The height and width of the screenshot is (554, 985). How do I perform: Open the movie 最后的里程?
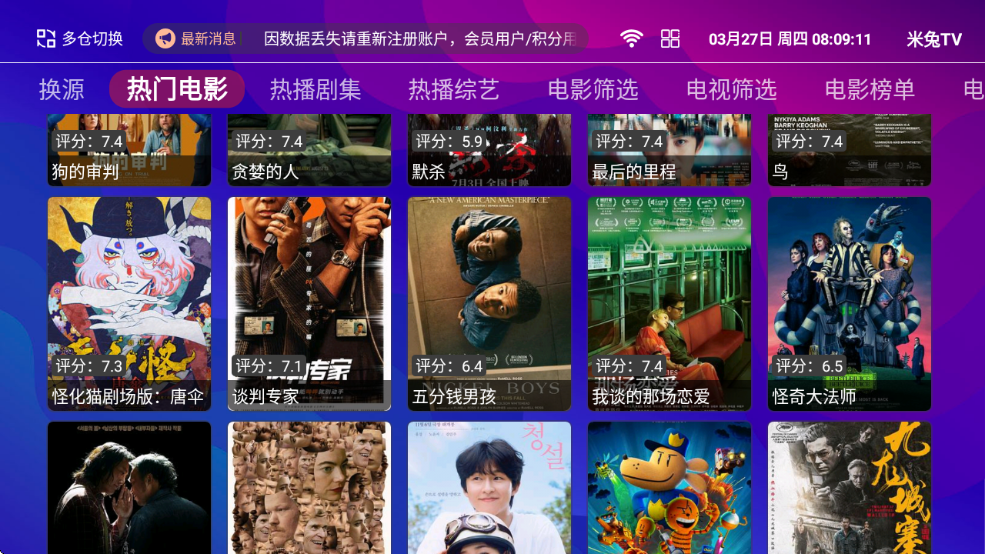669,150
